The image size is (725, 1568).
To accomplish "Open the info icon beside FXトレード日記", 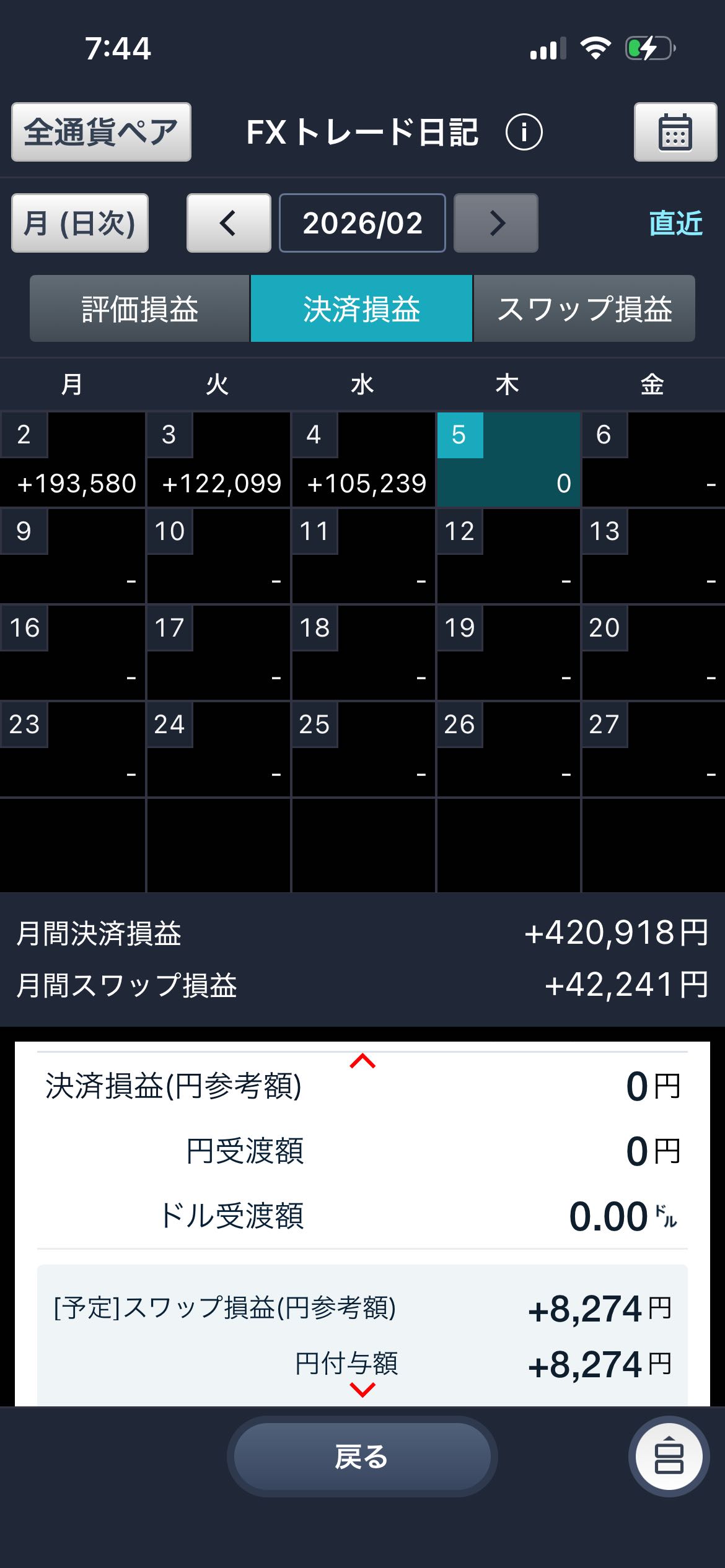I will click(x=524, y=132).
